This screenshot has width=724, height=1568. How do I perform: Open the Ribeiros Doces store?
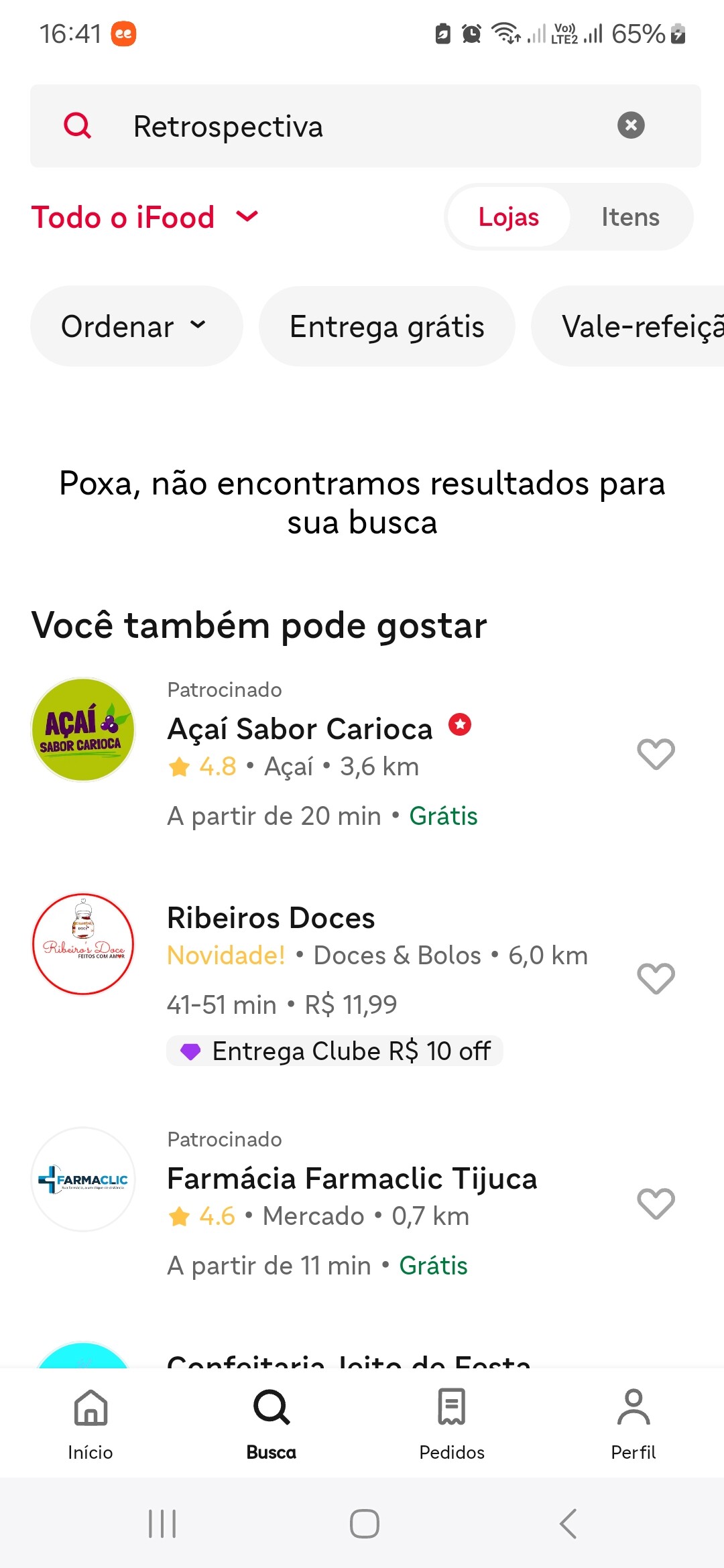pos(271,918)
